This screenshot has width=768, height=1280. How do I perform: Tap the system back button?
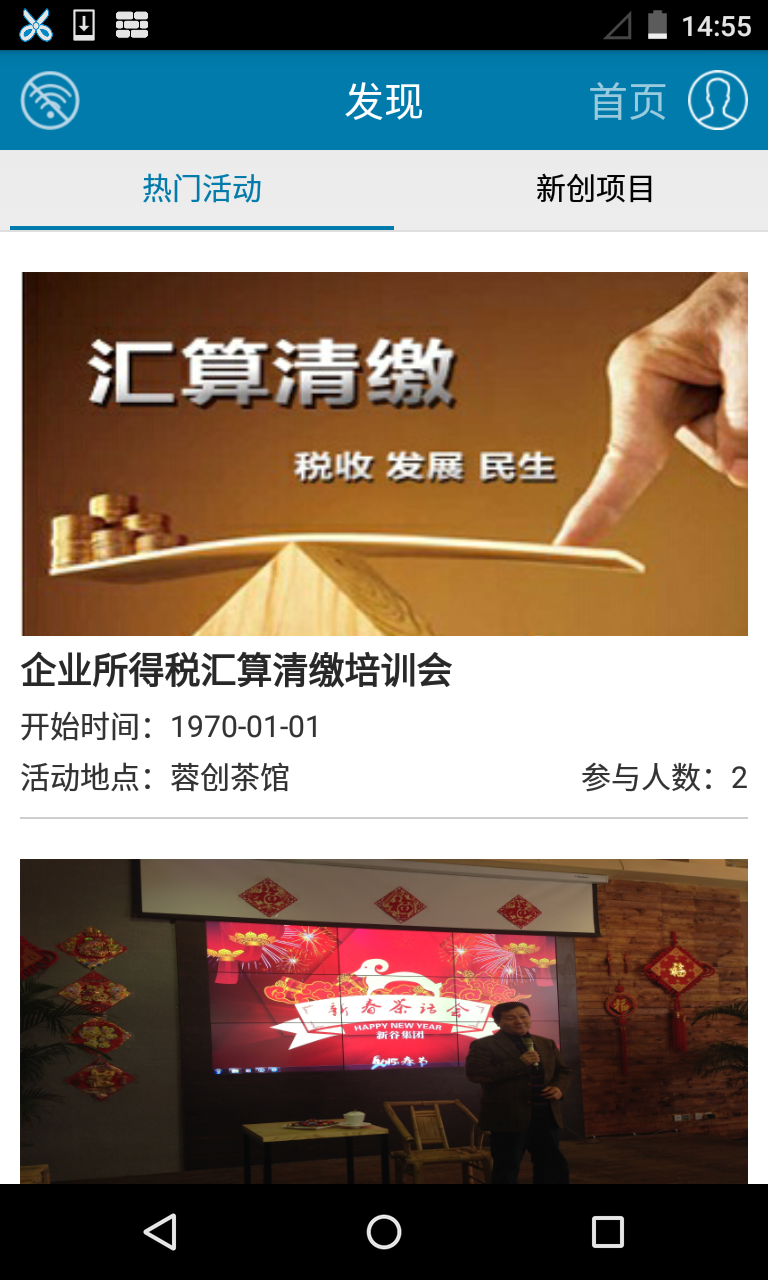point(160,1232)
